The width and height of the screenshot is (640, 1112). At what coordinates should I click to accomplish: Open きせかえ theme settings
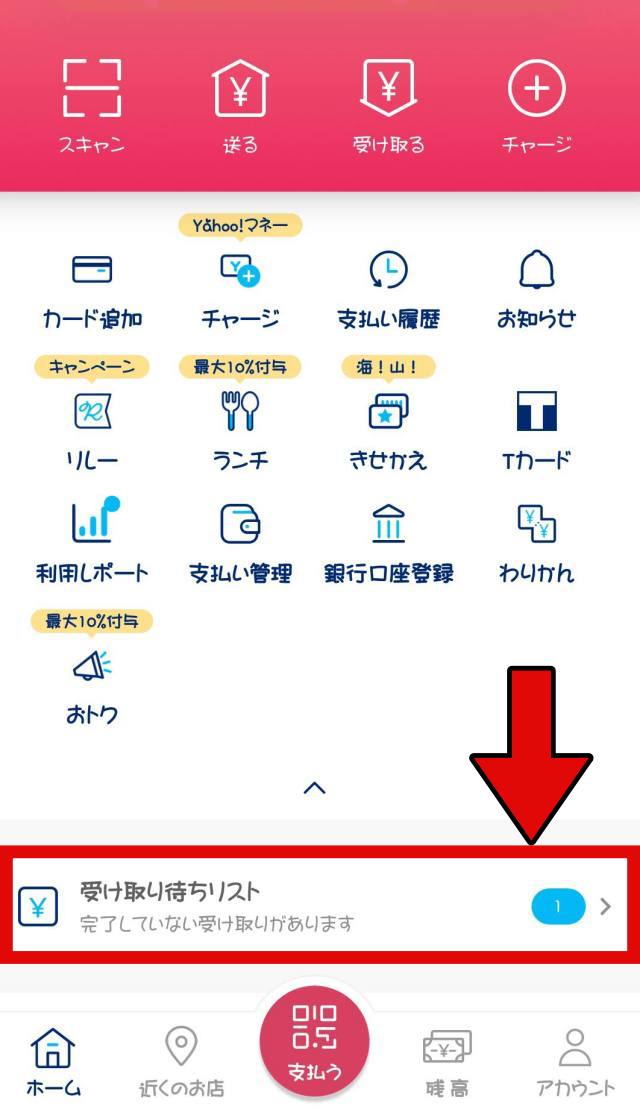point(388,430)
